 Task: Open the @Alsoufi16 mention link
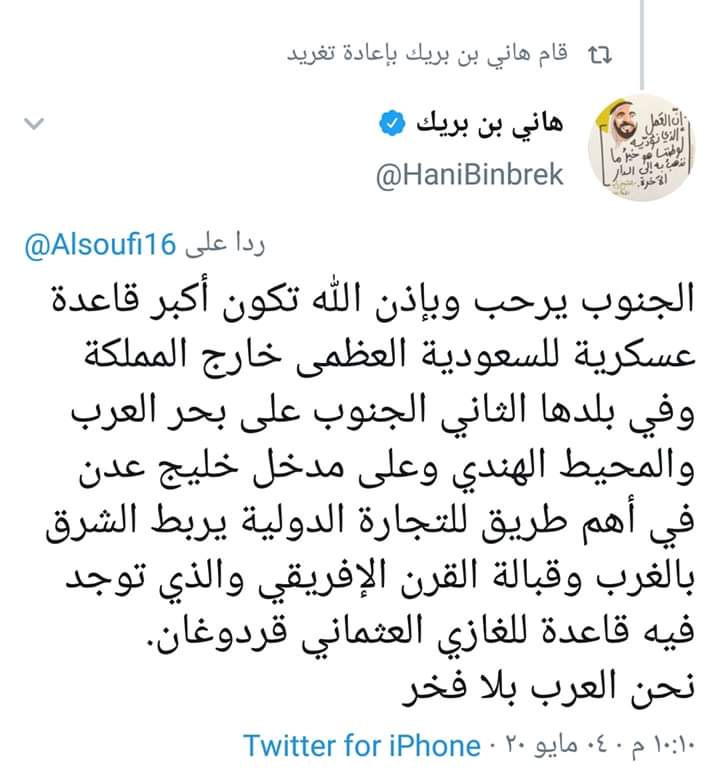[x=102, y=243]
